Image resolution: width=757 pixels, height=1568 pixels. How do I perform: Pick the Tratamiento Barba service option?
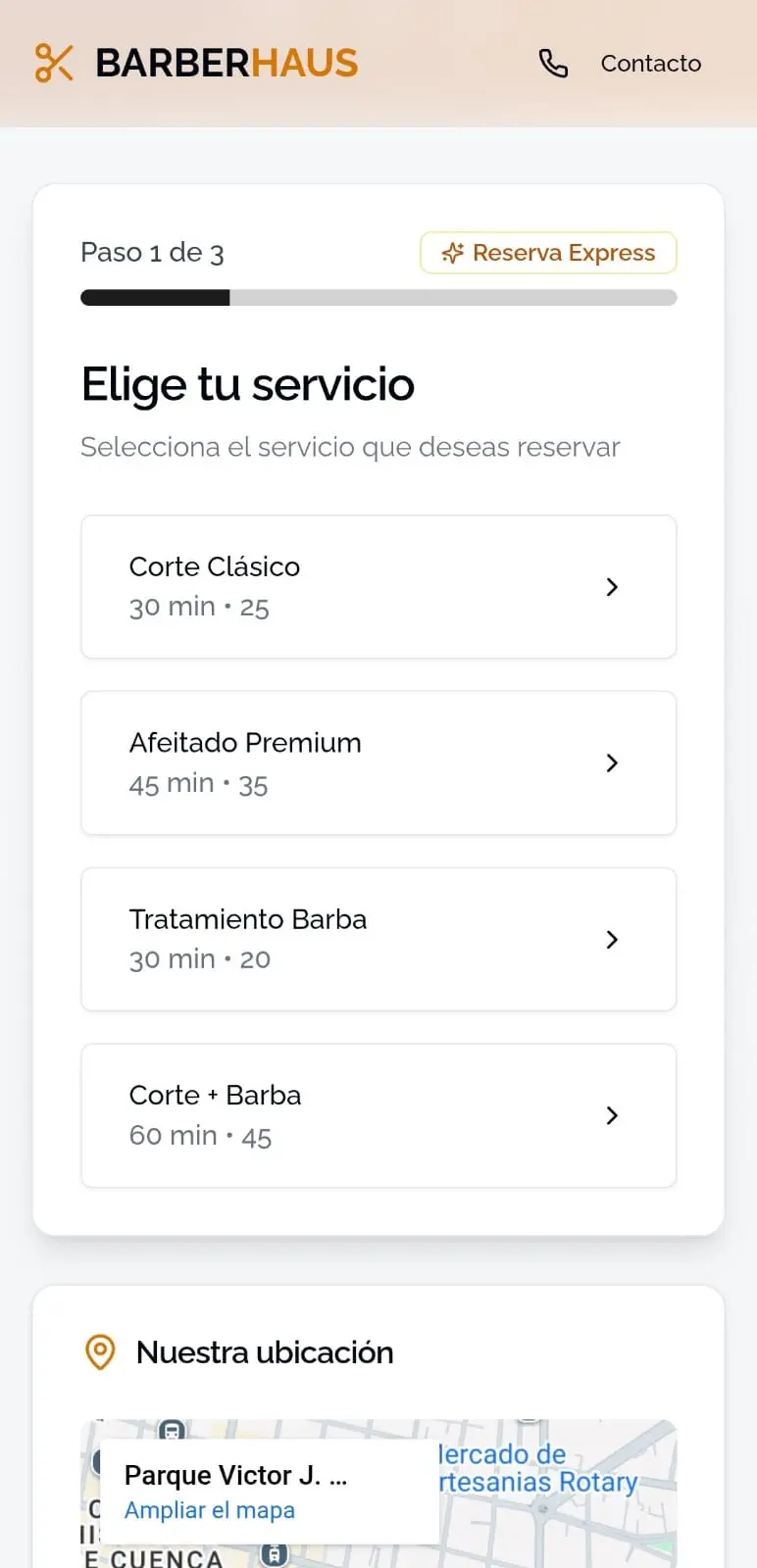click(378, 939)
